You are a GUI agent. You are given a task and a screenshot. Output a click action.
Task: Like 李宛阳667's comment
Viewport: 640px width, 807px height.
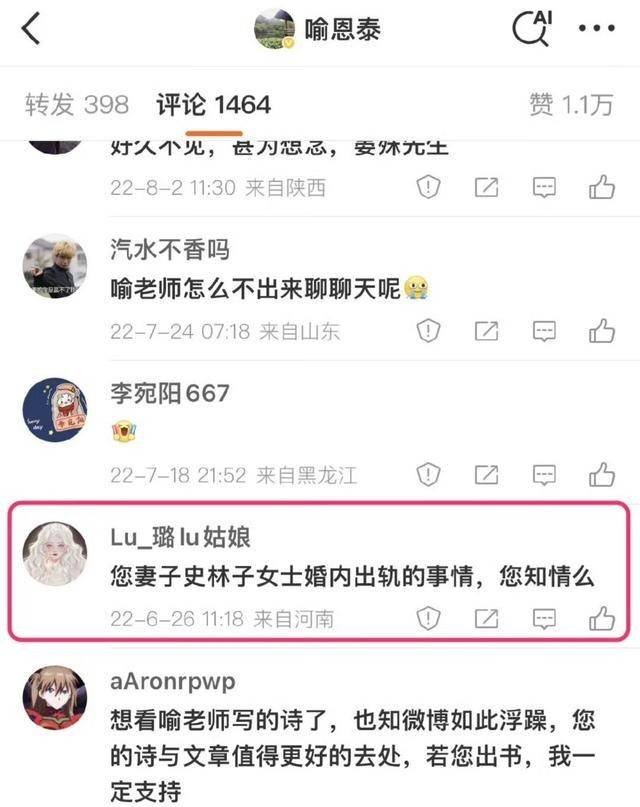pos(601,474)
